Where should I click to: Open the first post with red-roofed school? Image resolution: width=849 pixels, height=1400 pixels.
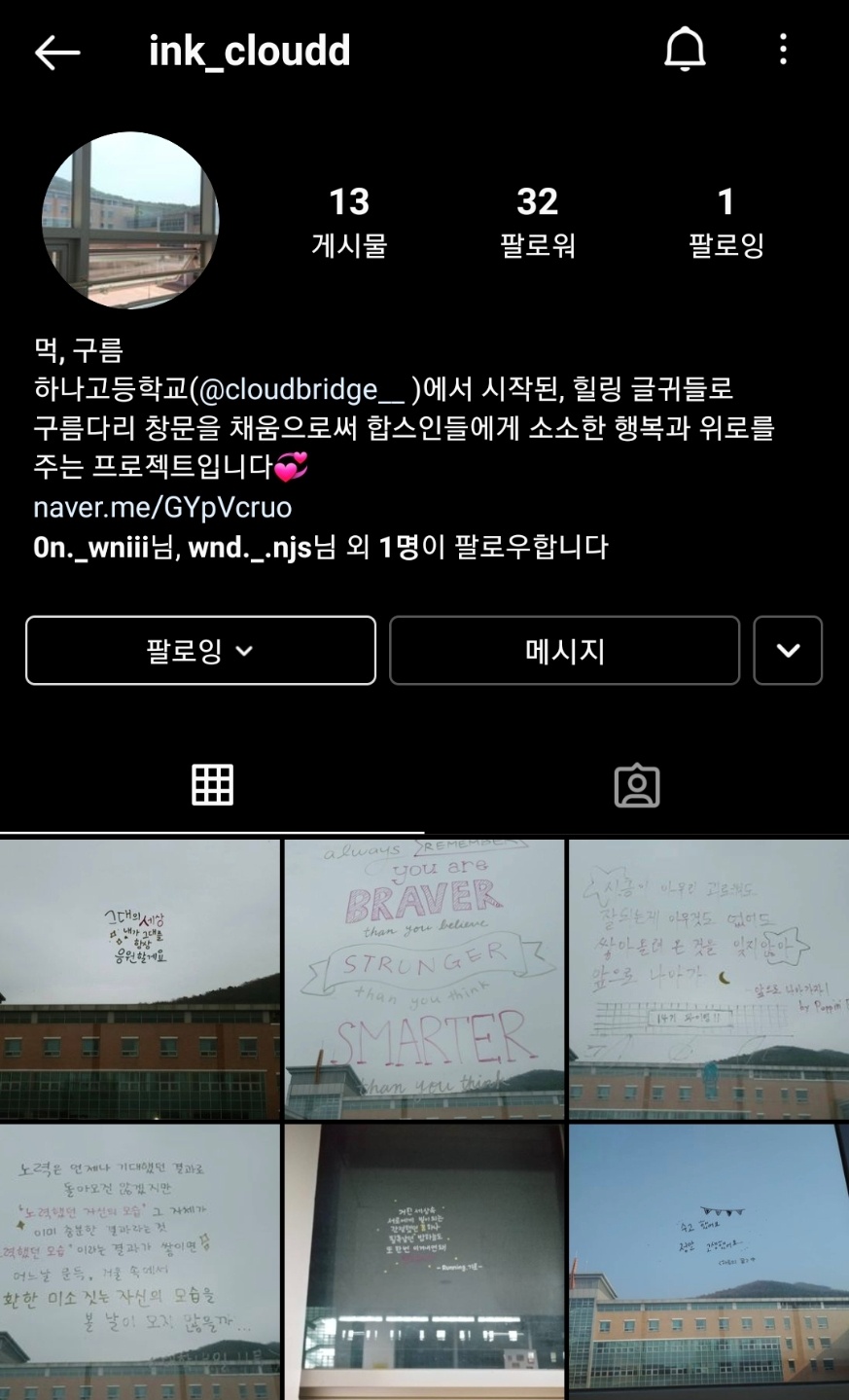tap(140, 979)
